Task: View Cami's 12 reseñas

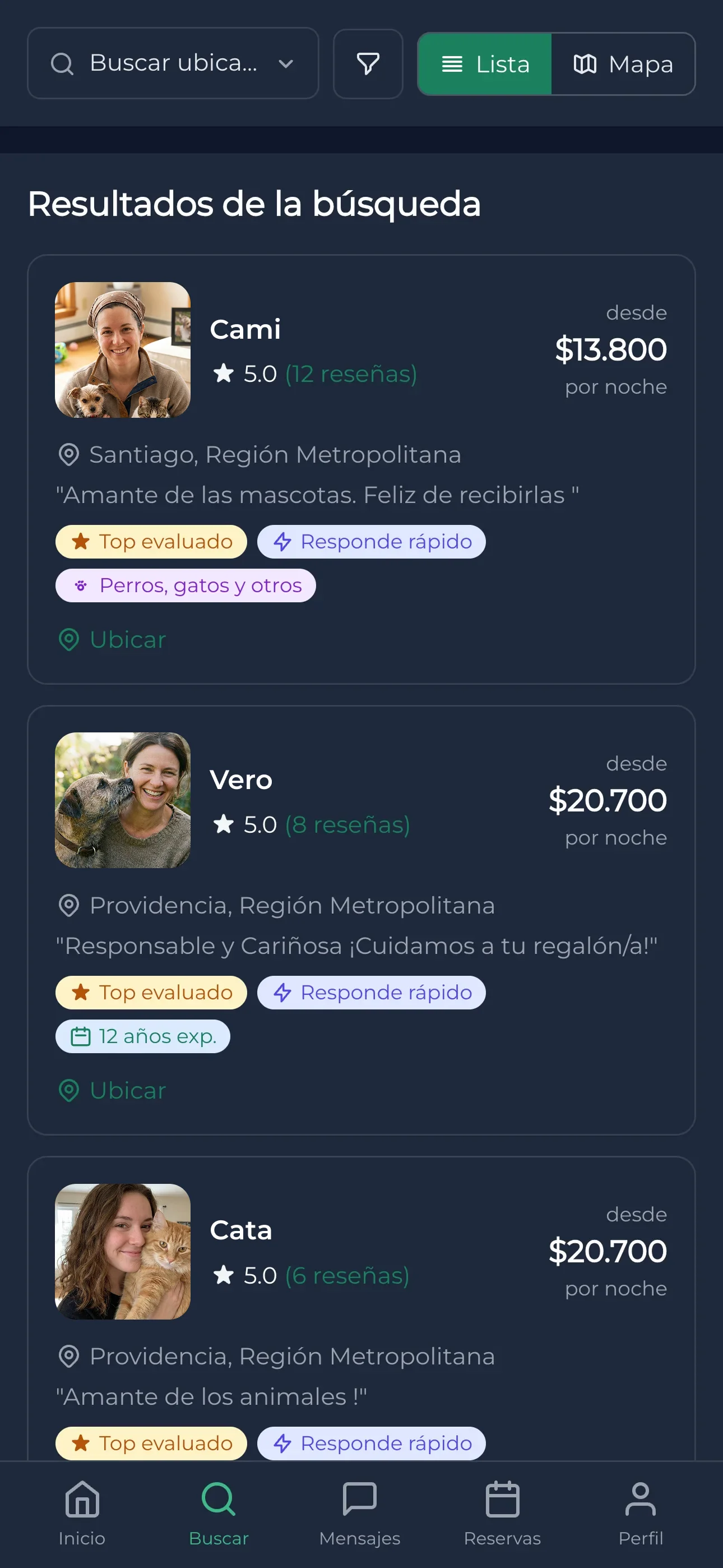Action: click(x=350, y=373)
